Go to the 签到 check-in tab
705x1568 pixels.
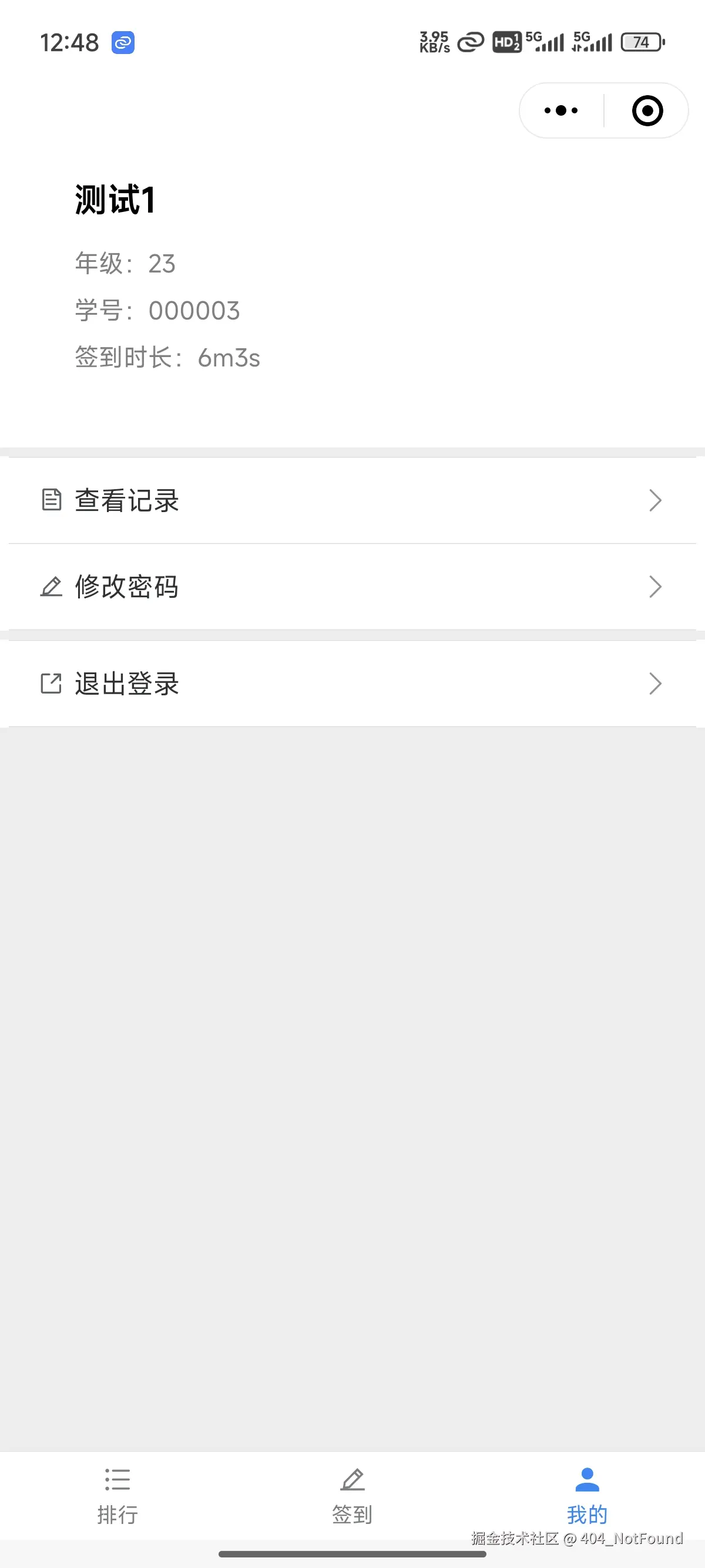(352, 1496)
